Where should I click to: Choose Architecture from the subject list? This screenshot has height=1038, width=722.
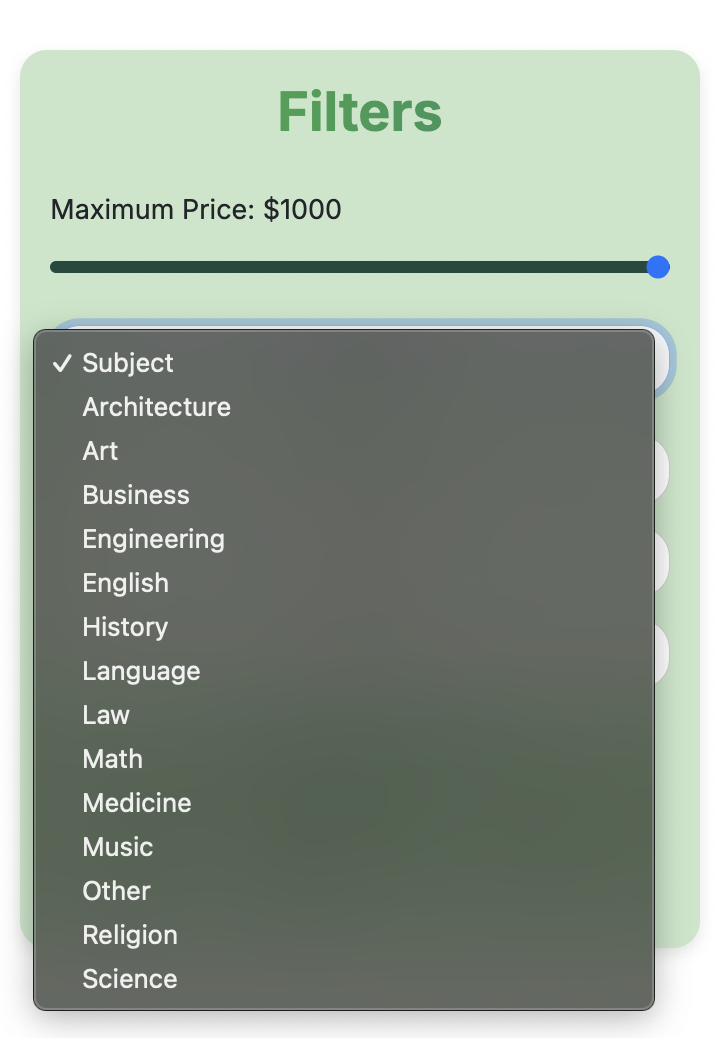[x=156, y=407]
